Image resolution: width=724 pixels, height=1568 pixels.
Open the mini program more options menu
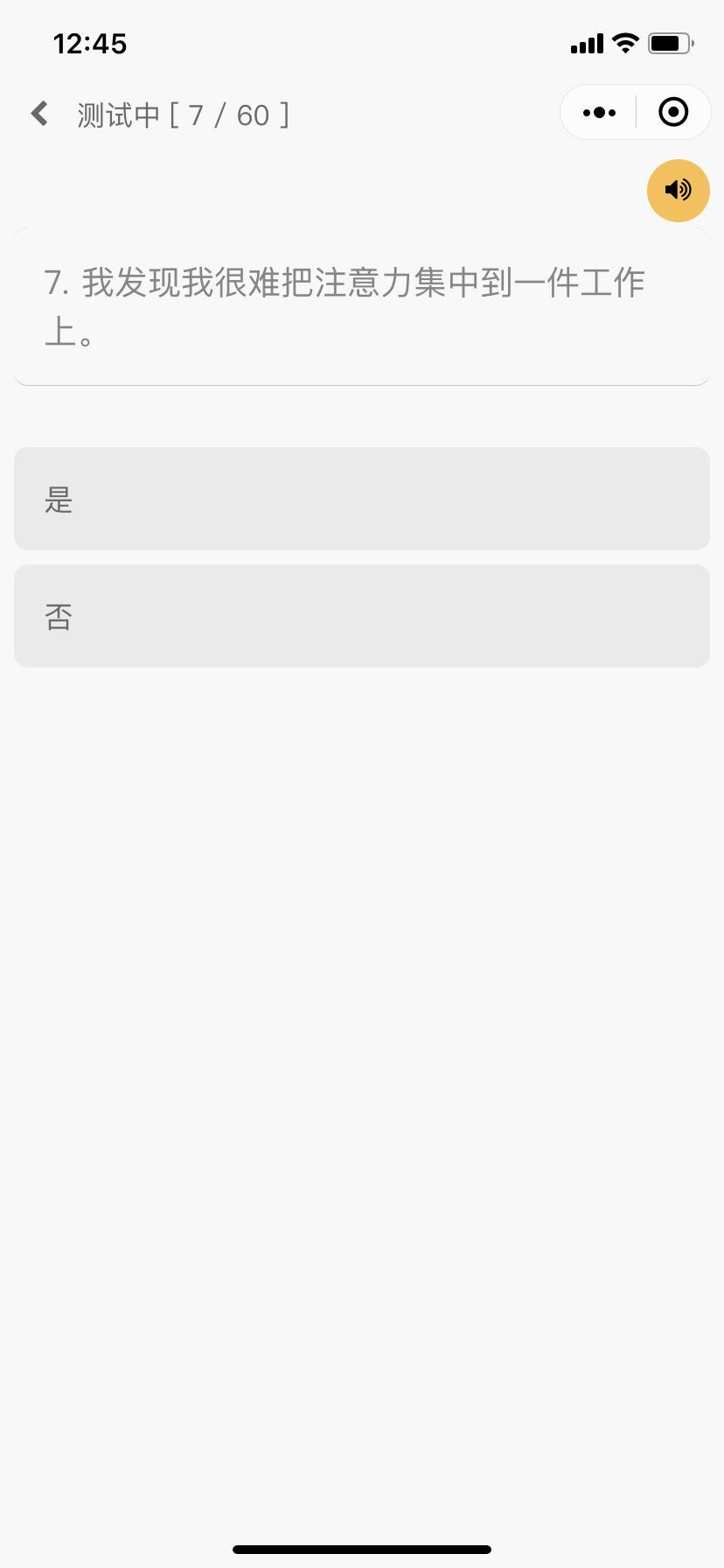click(599, 113)
